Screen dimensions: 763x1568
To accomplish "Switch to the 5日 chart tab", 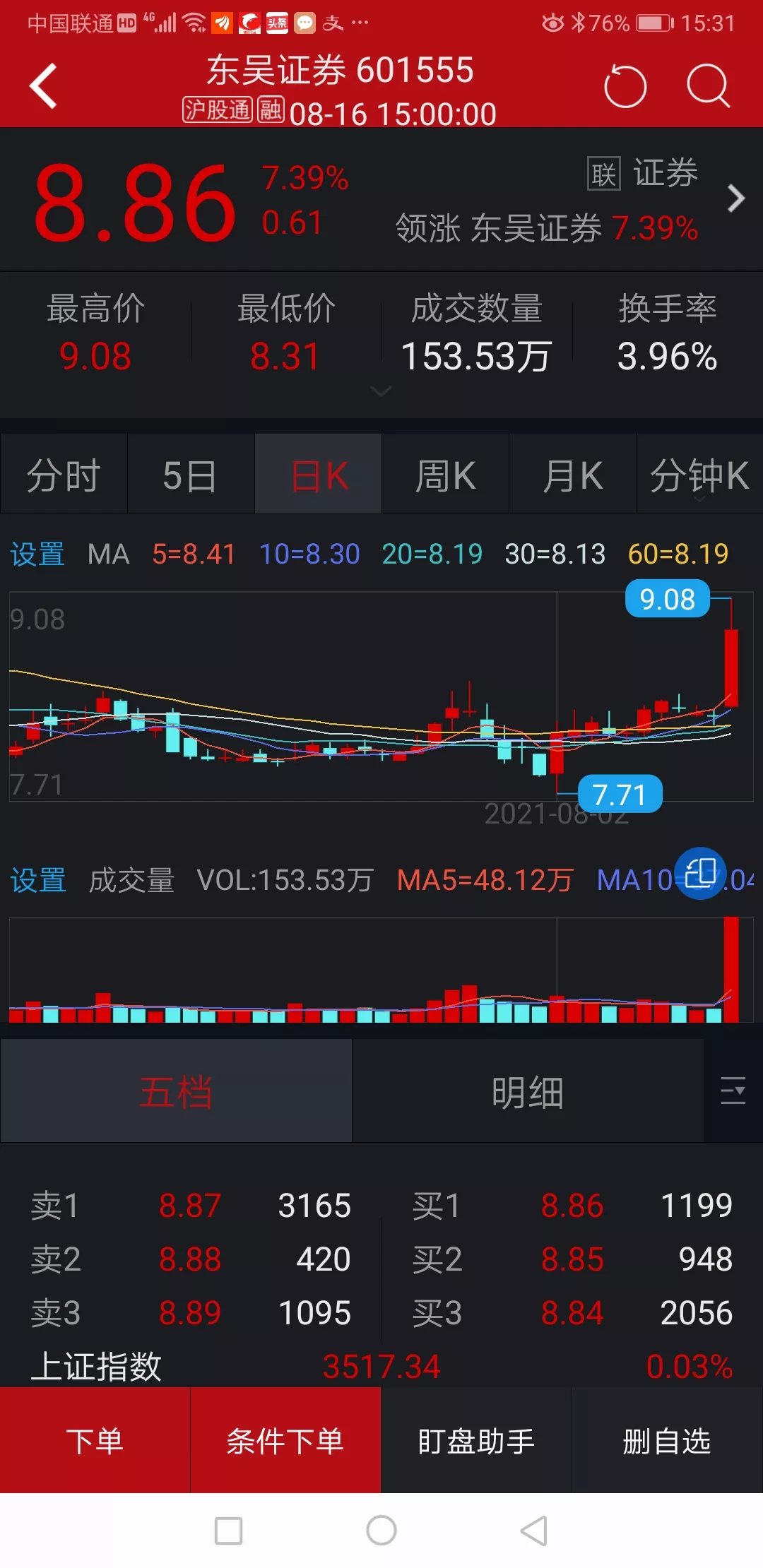I will tap(191, 475).
